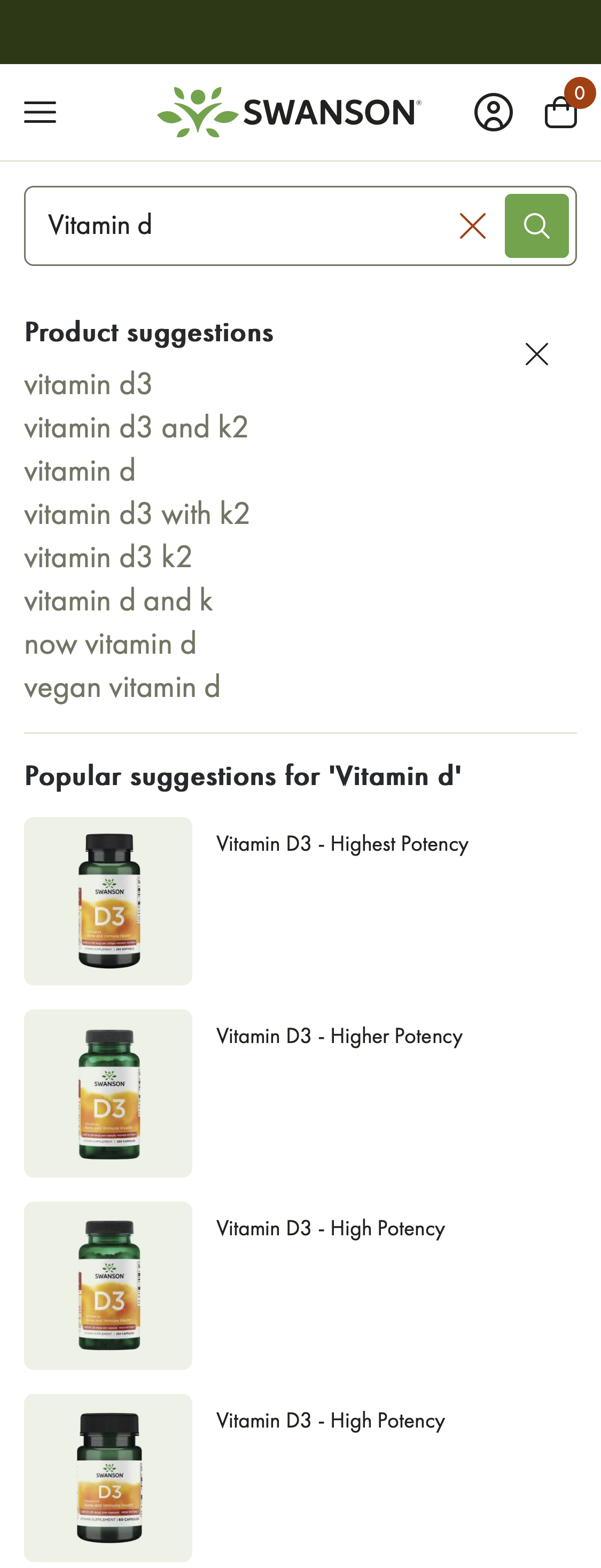Click the 'now vitamin d' suggestion
601x1568 pixels.
click(x=110, y=644)
